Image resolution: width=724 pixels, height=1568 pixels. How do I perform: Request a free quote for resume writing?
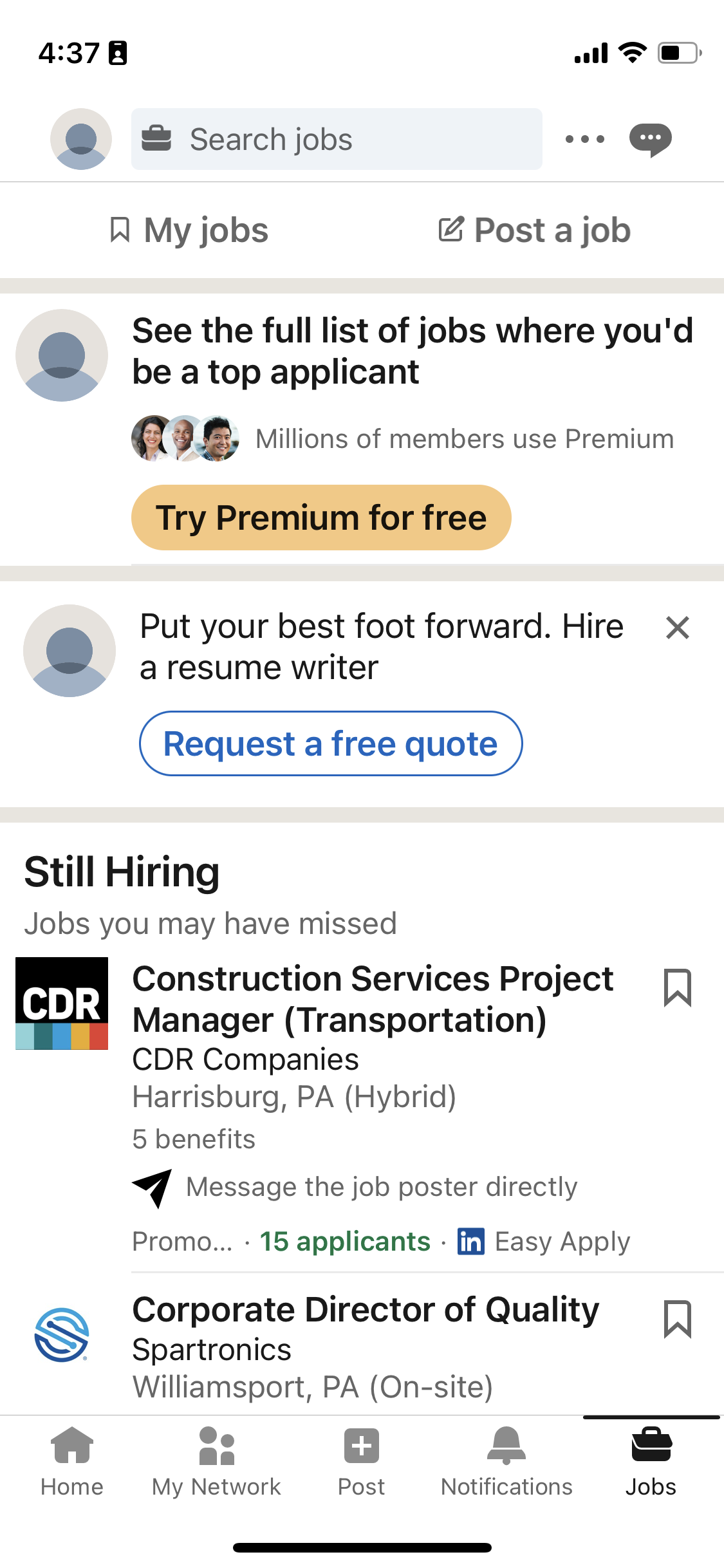pos(330,743)
